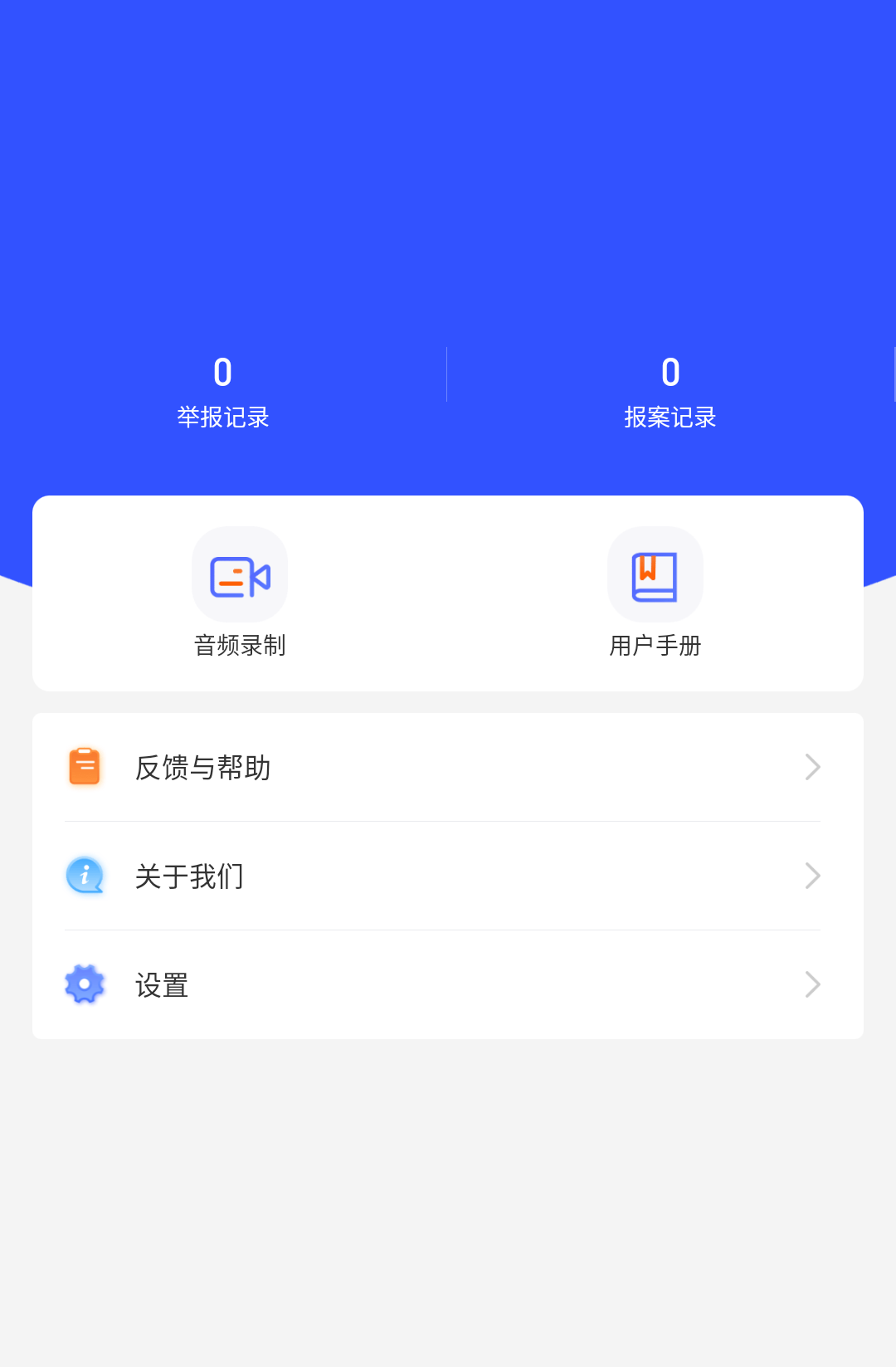Go to 关于我们 page
This screenshot has width=896, height=1367.
tap(448, 876)
